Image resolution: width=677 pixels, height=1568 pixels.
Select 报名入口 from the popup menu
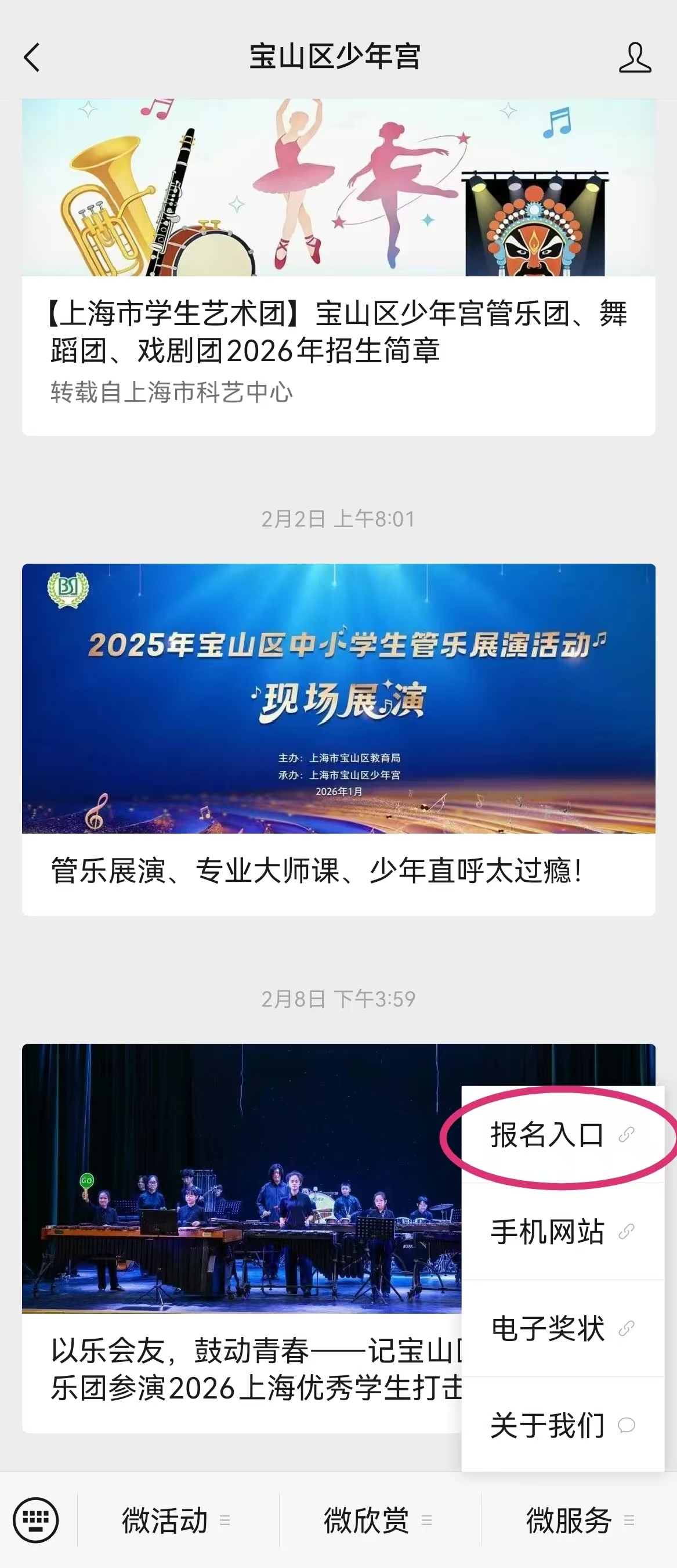(563, 1134)
